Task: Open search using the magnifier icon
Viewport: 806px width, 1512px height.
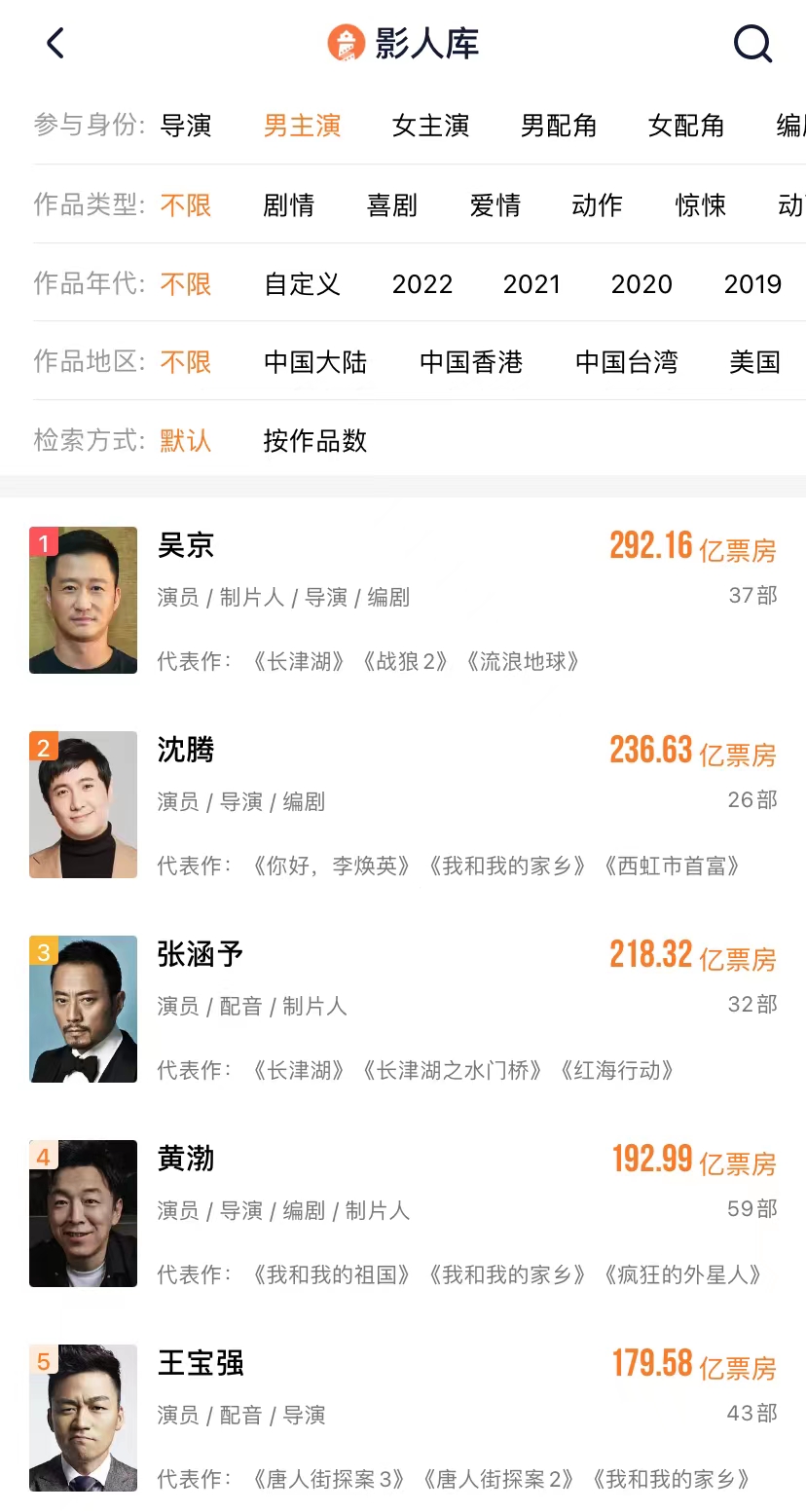Action: (751, 43)
